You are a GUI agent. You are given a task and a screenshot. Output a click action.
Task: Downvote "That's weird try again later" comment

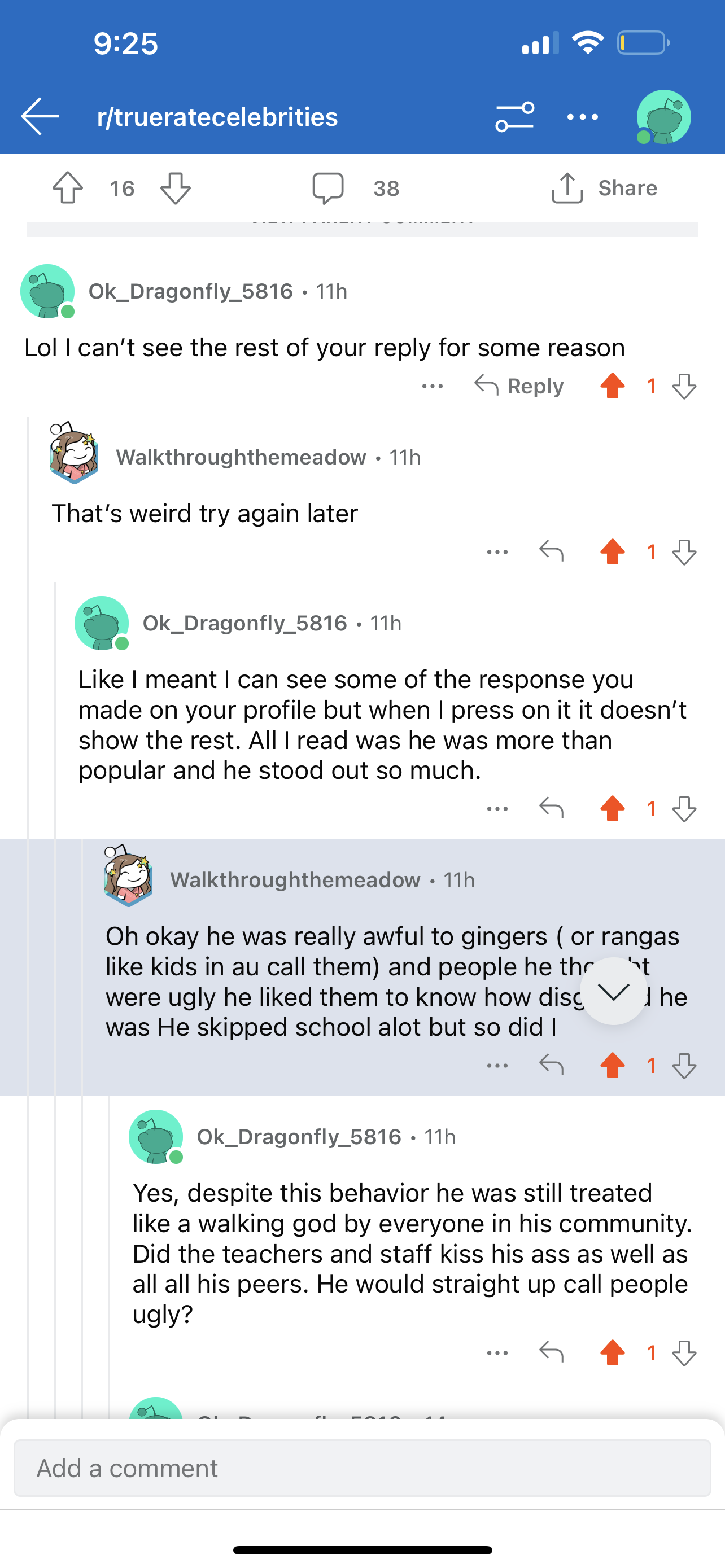(684, 552)
